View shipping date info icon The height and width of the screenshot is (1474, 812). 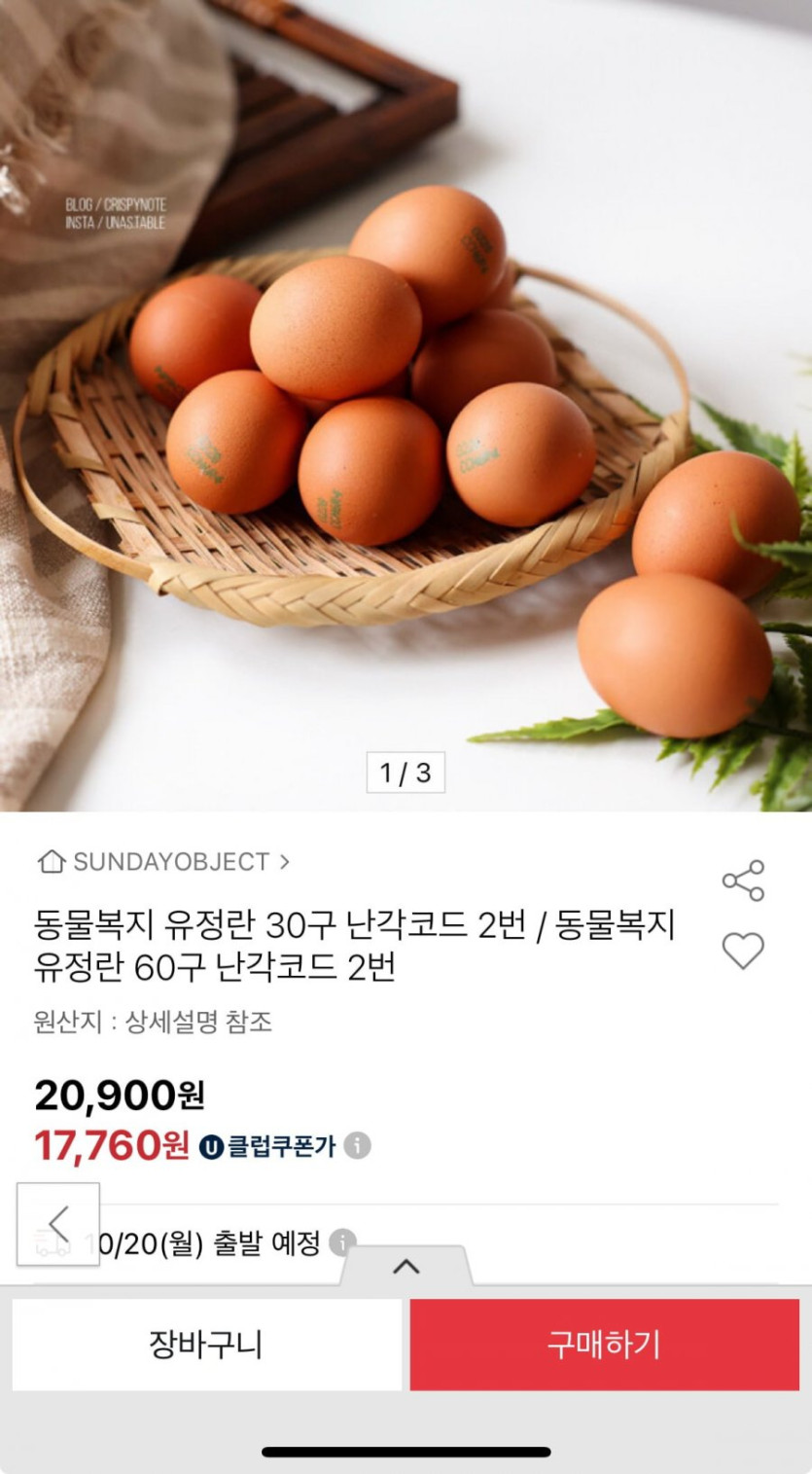341,1242
